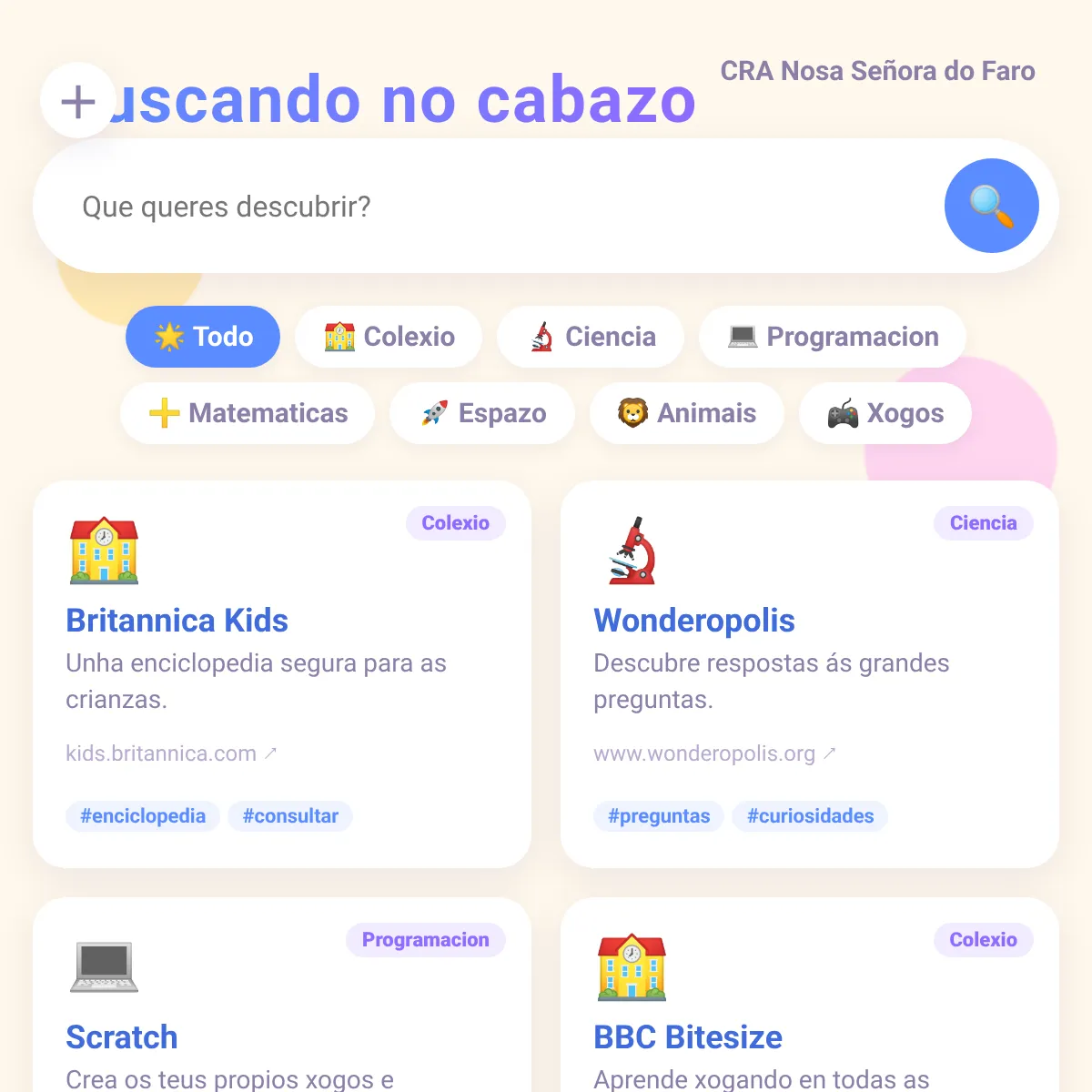Image resolution: width=1092 pixels, height=1092 pixels.
Task: Filter resources by Matematicas
Action: click(248, 413)
